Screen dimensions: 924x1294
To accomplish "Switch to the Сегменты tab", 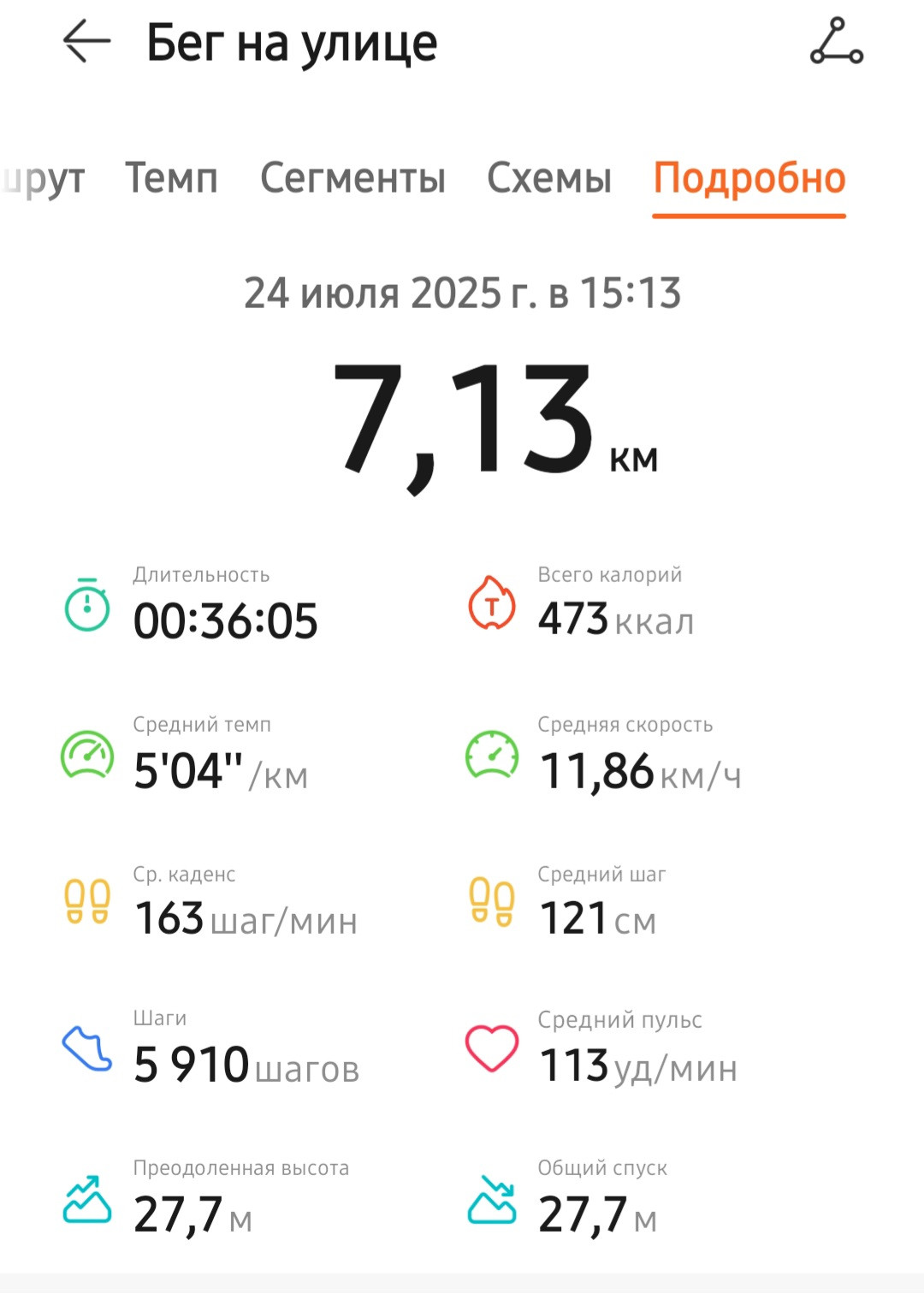I will 352,178.
